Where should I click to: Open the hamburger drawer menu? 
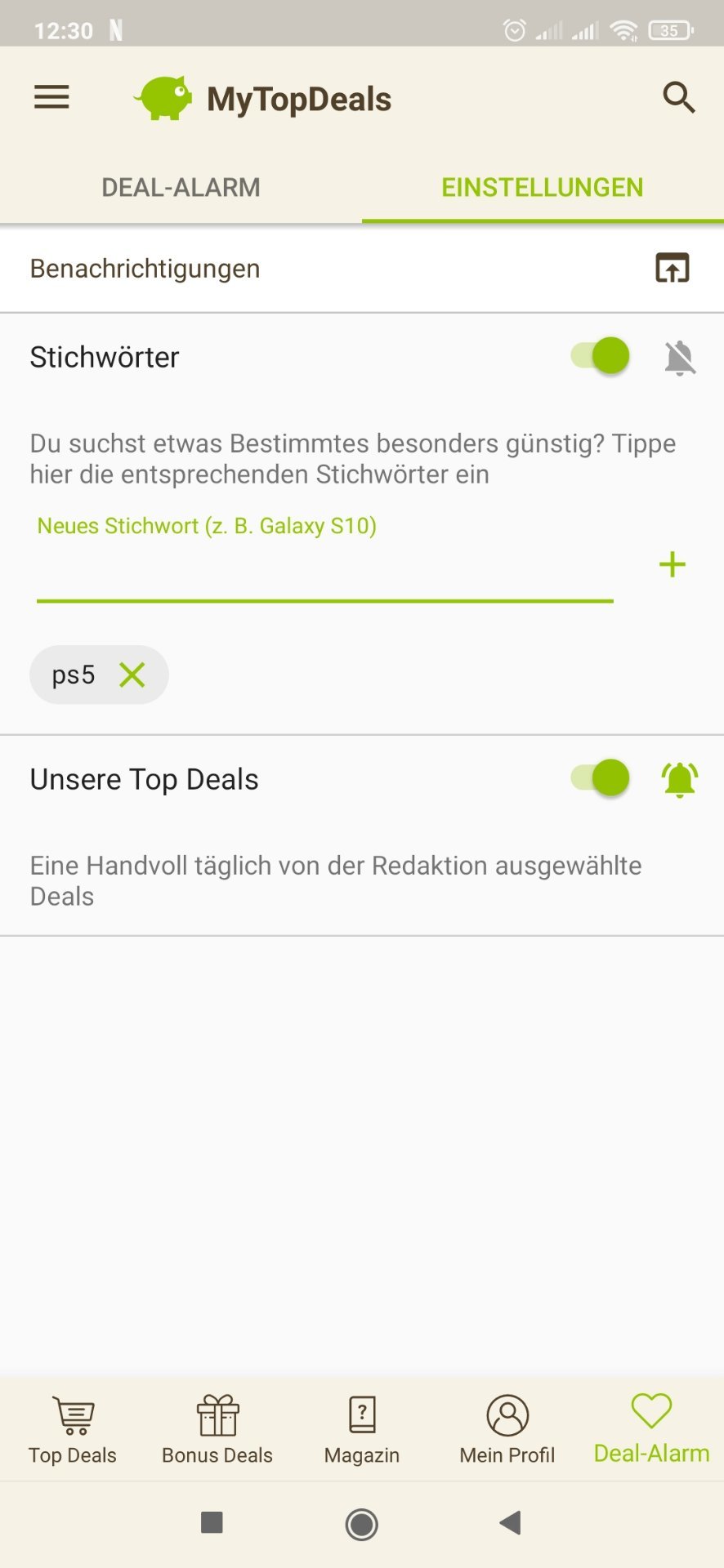click(51, 98)
